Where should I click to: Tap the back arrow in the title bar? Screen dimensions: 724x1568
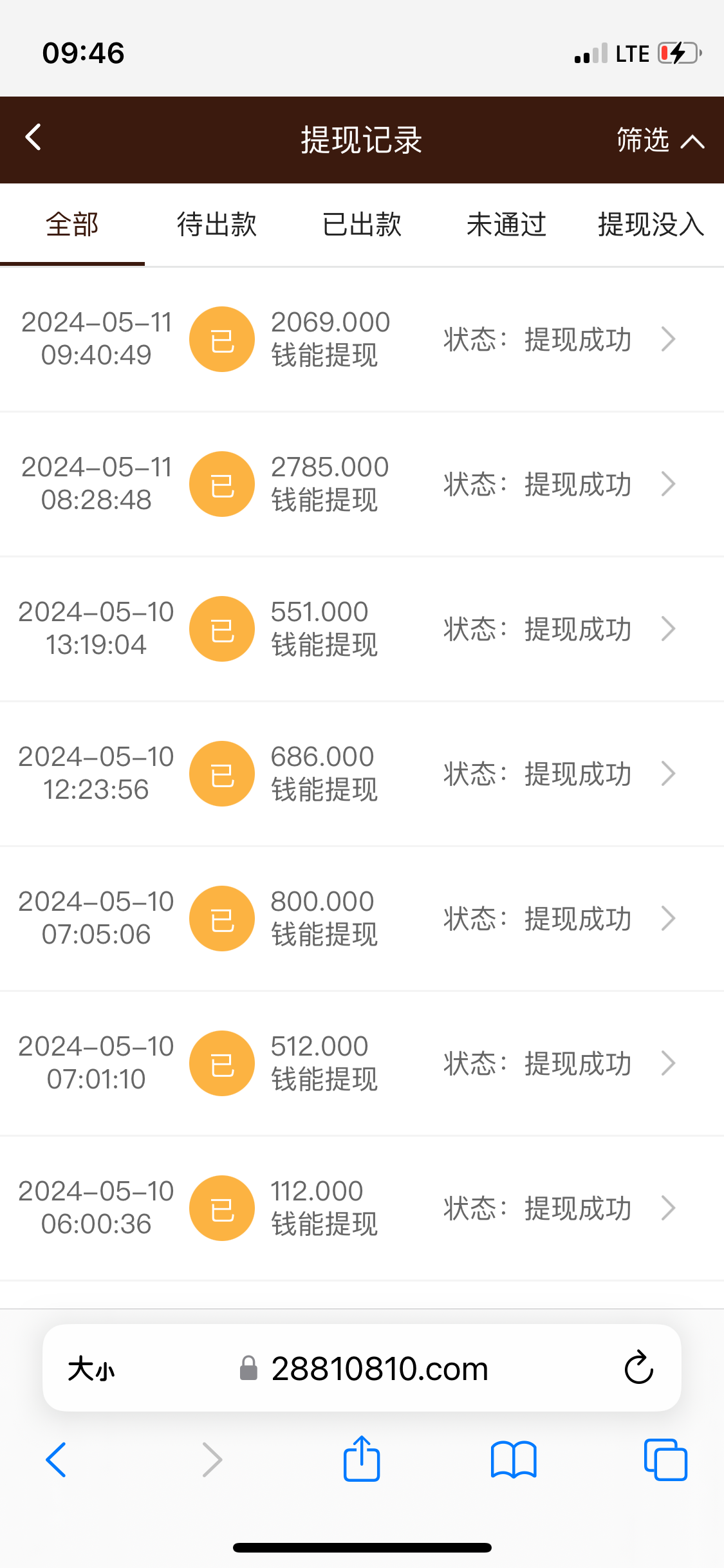coord(33,139)
